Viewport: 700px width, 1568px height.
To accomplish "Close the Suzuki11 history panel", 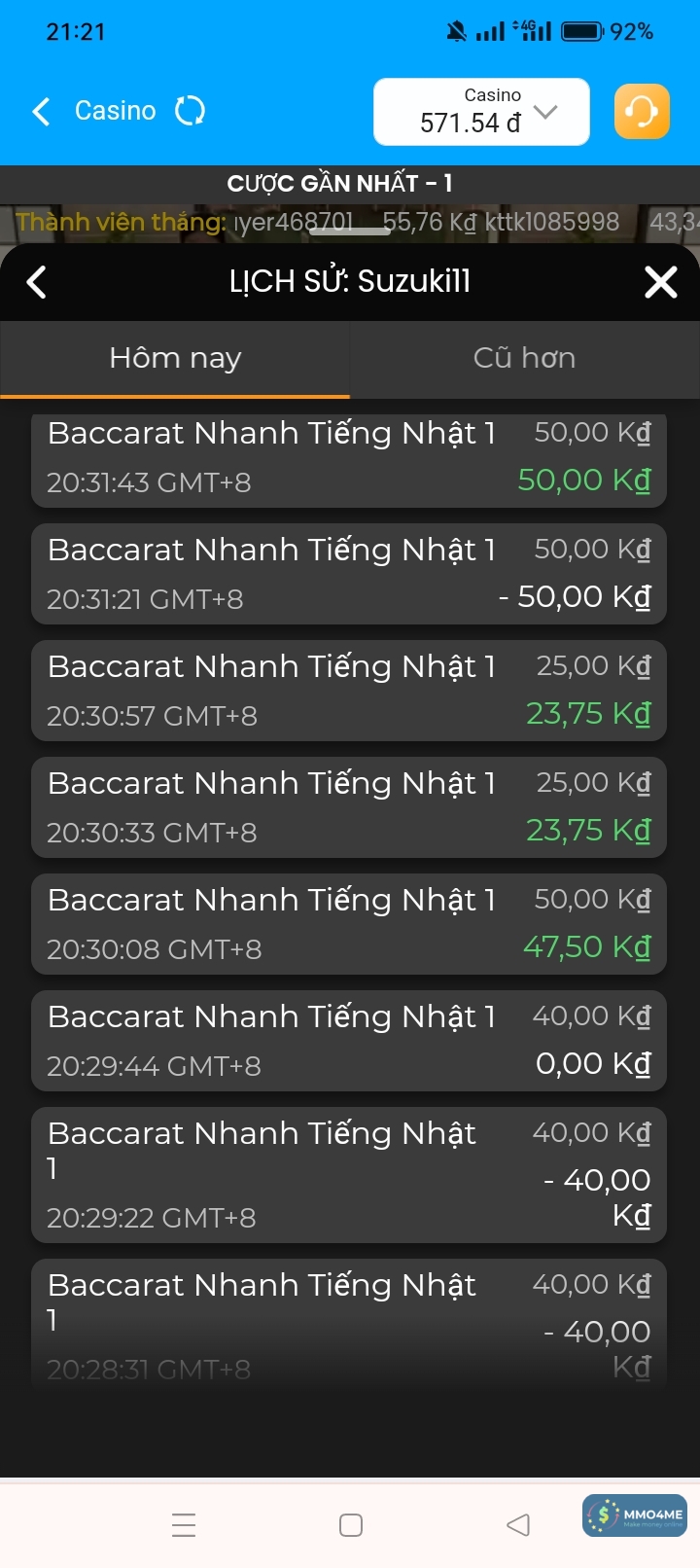I will click(660, 283).
